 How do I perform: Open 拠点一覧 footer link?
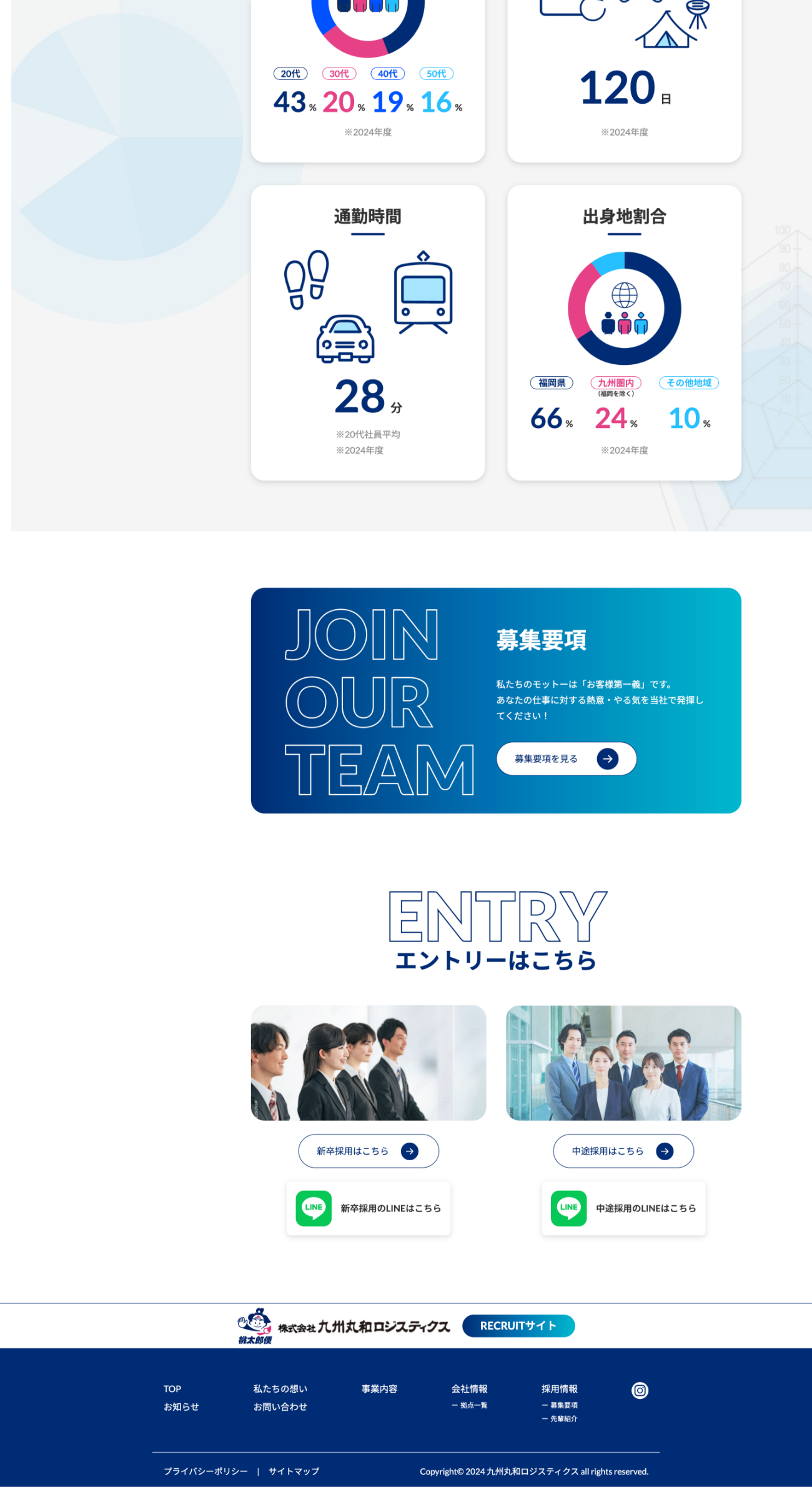tap(473, 1406)
